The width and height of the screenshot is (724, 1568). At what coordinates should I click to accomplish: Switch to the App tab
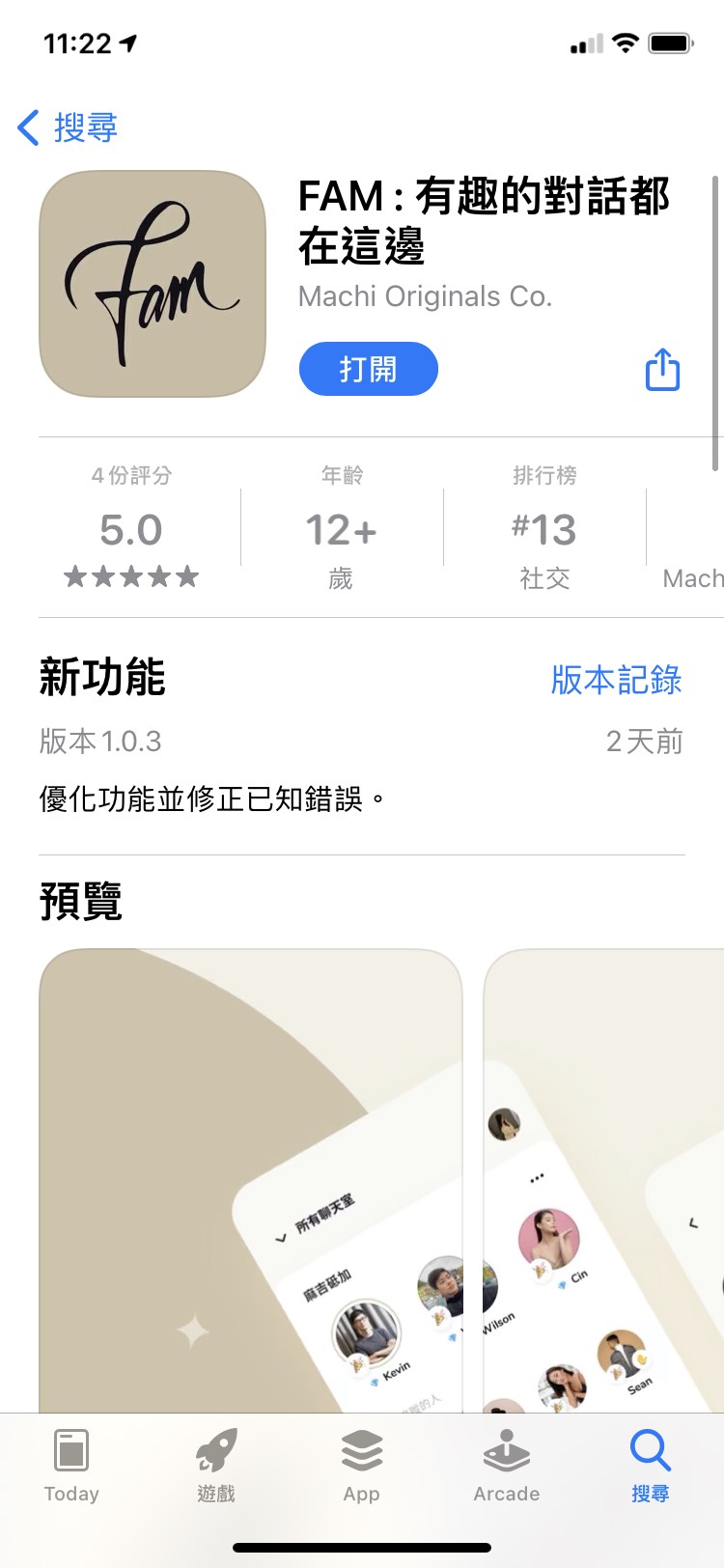[361, 1466]
